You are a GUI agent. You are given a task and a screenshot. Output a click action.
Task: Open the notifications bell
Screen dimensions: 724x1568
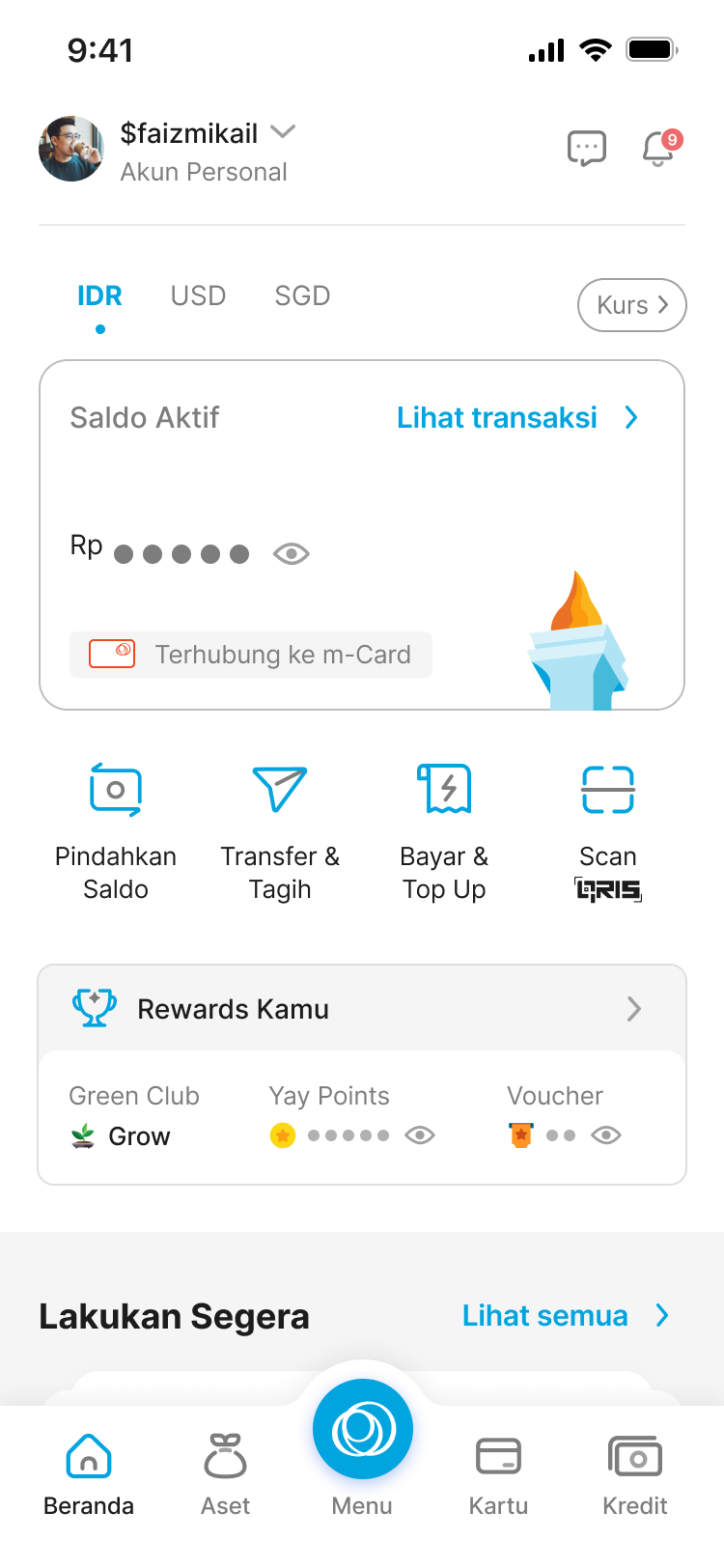[658, 149]
